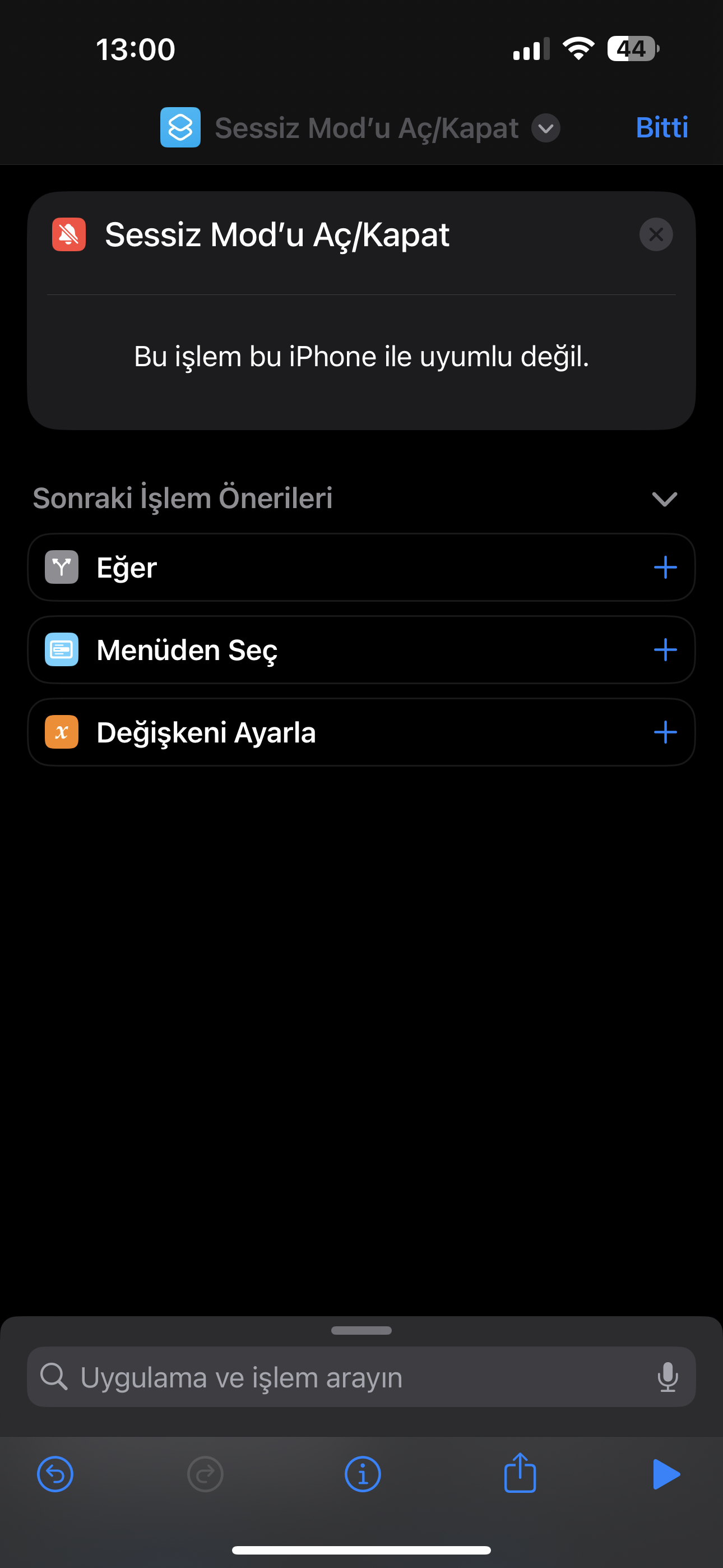This screenshot has height=1568, width=723.
Task: Tap Bitti to finish editing
Action: [661, 128]
